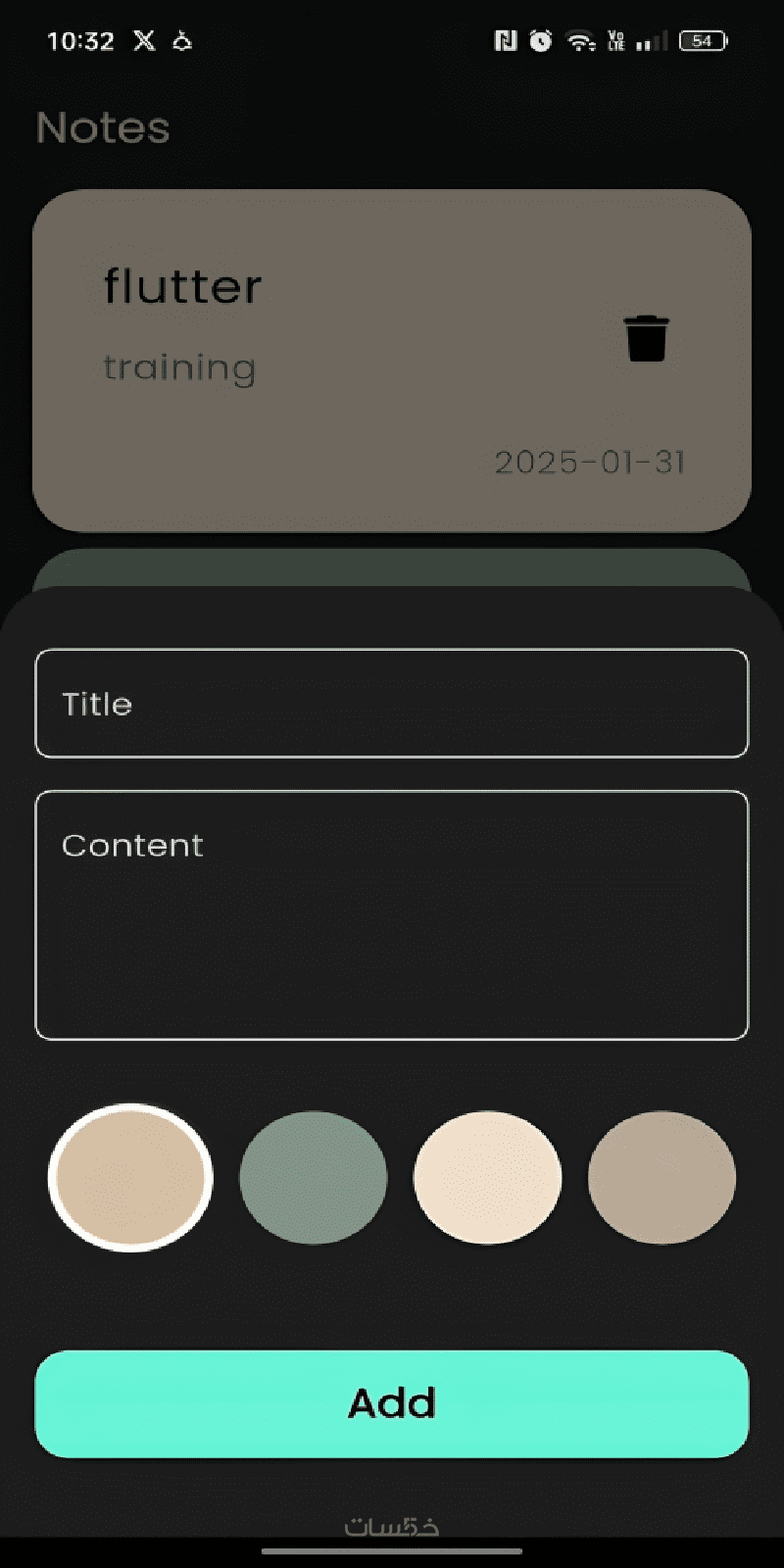Delete the flutter note via trash icon

[x=647, y=338]
